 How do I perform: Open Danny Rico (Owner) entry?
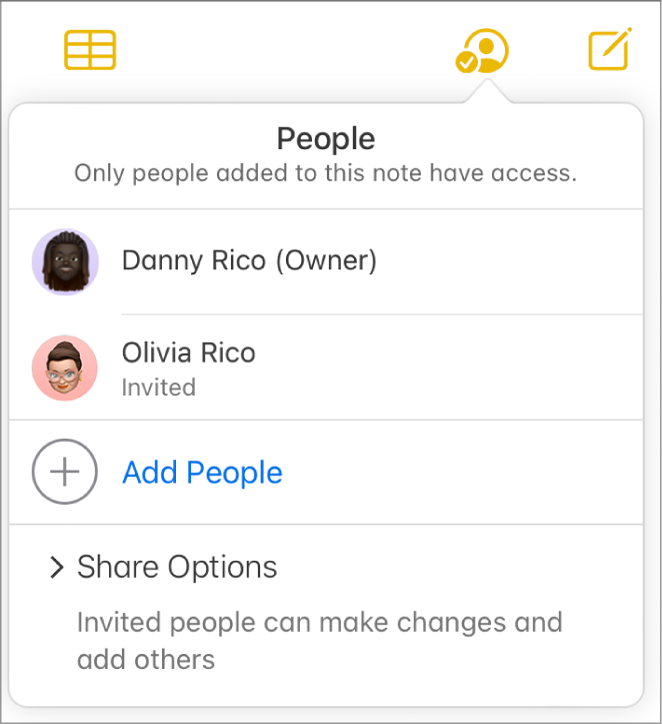[249, 262]
